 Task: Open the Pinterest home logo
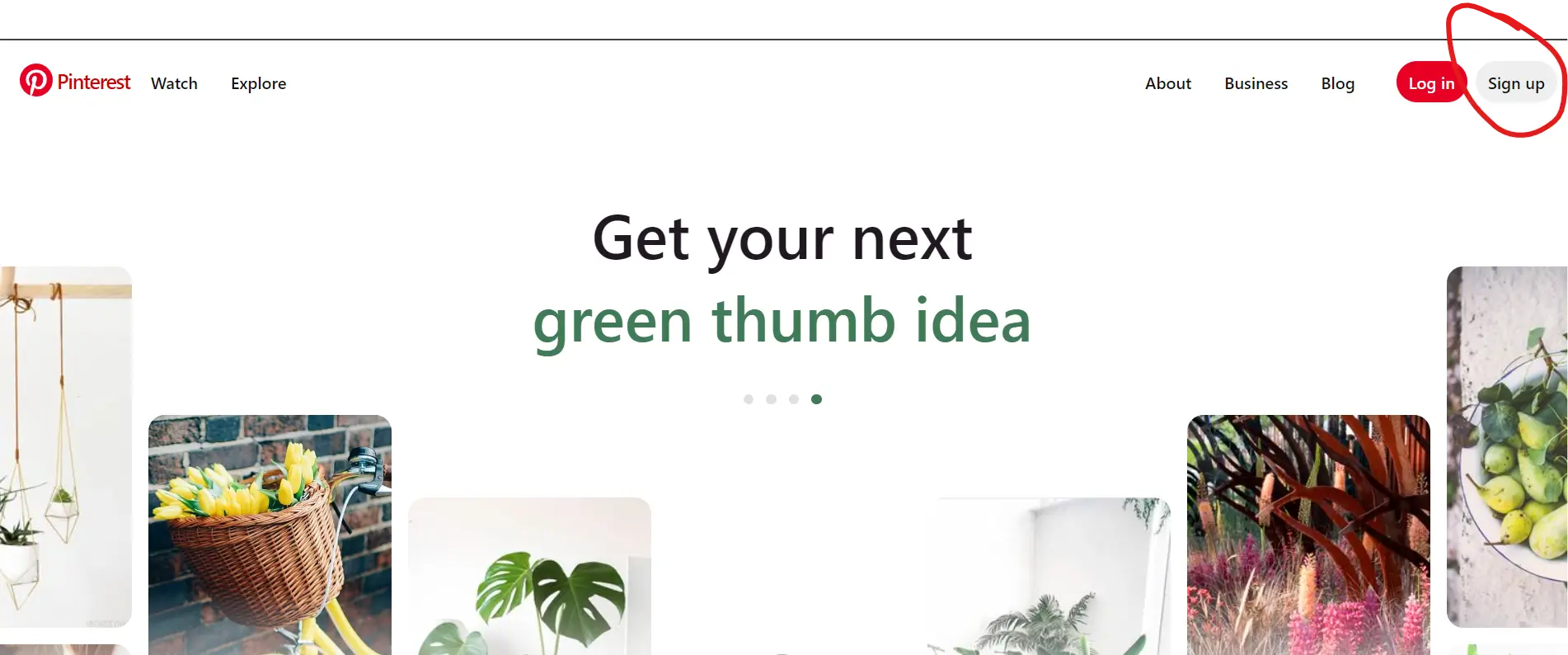pyautogui.click(x=75, y=82)
